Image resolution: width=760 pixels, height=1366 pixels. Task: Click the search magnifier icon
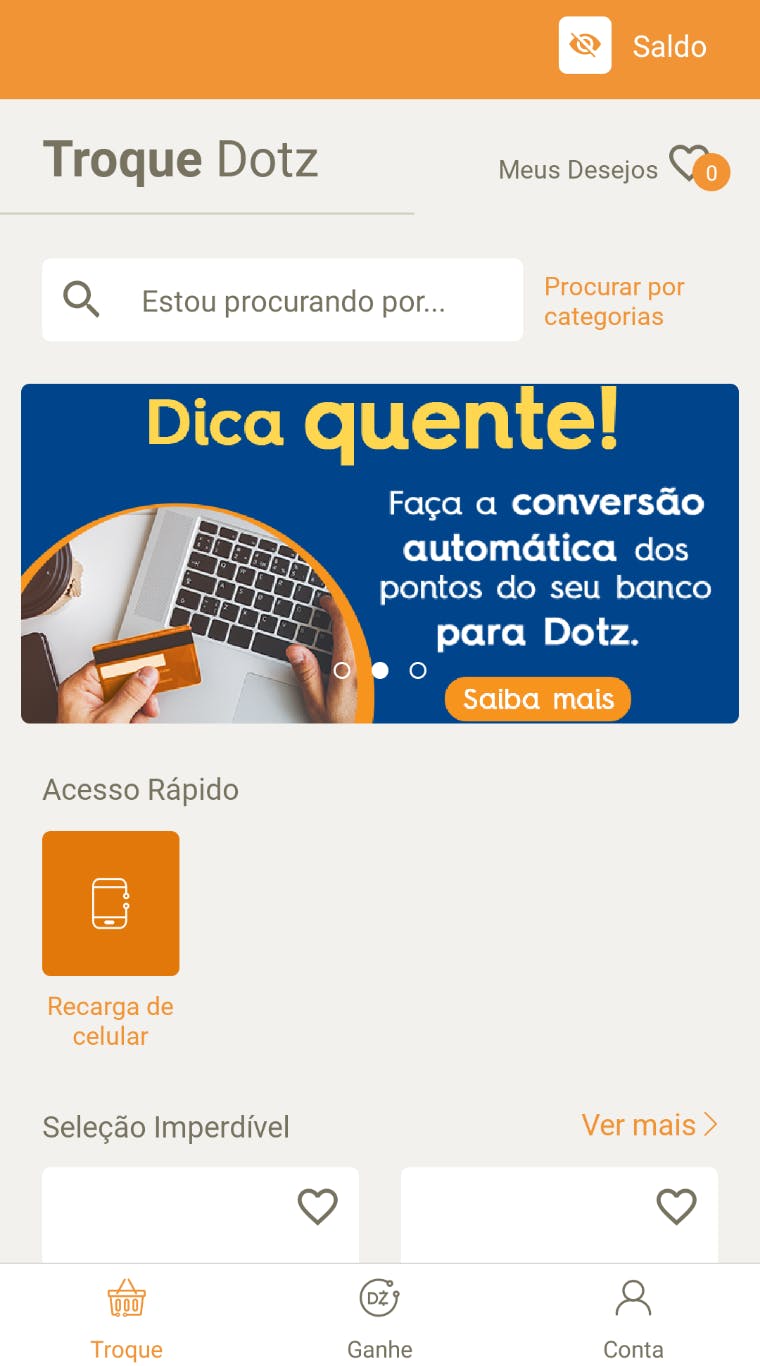point(80,299)
